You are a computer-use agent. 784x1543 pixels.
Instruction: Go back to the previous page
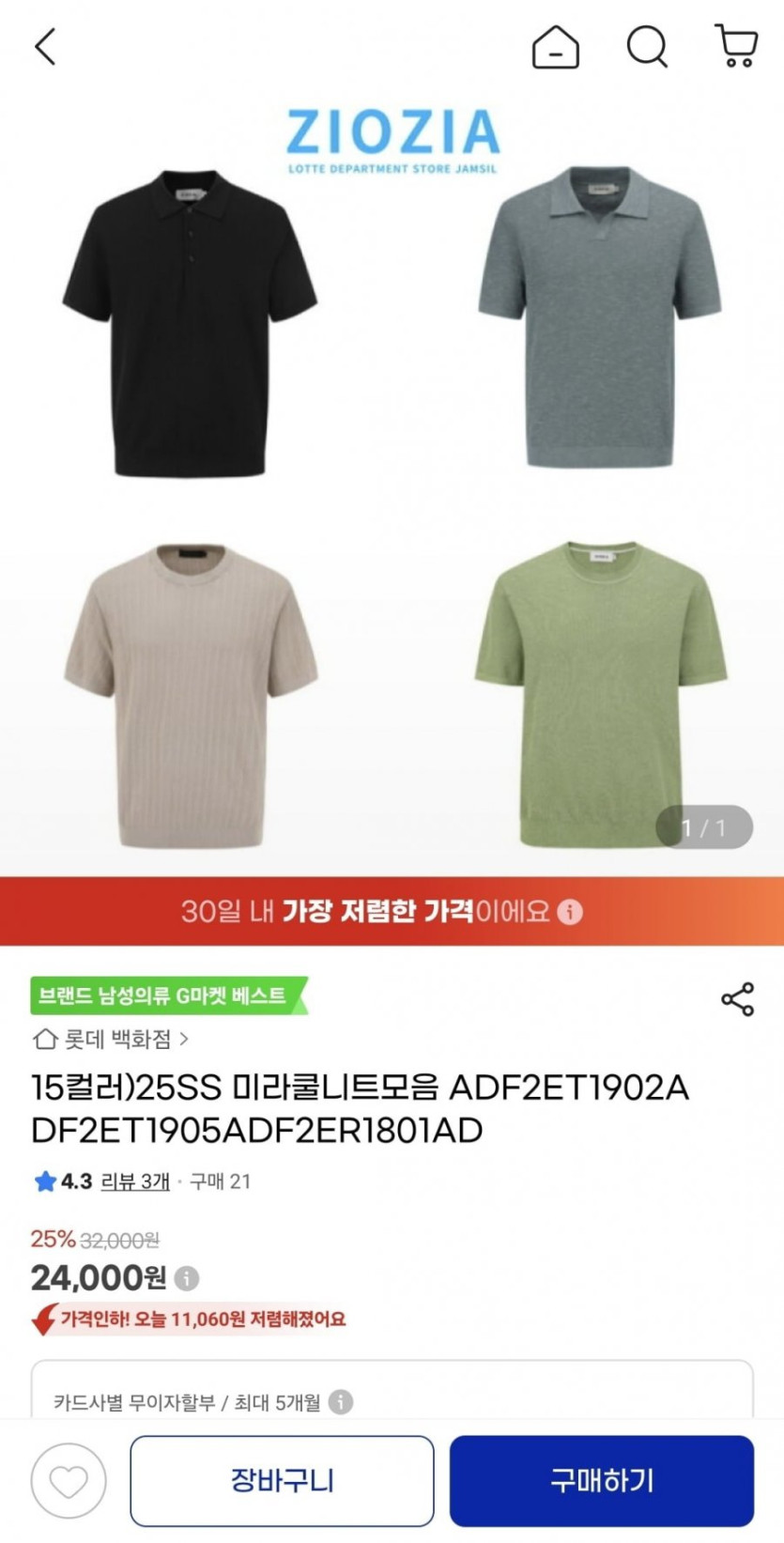click(x=45, y=47)
